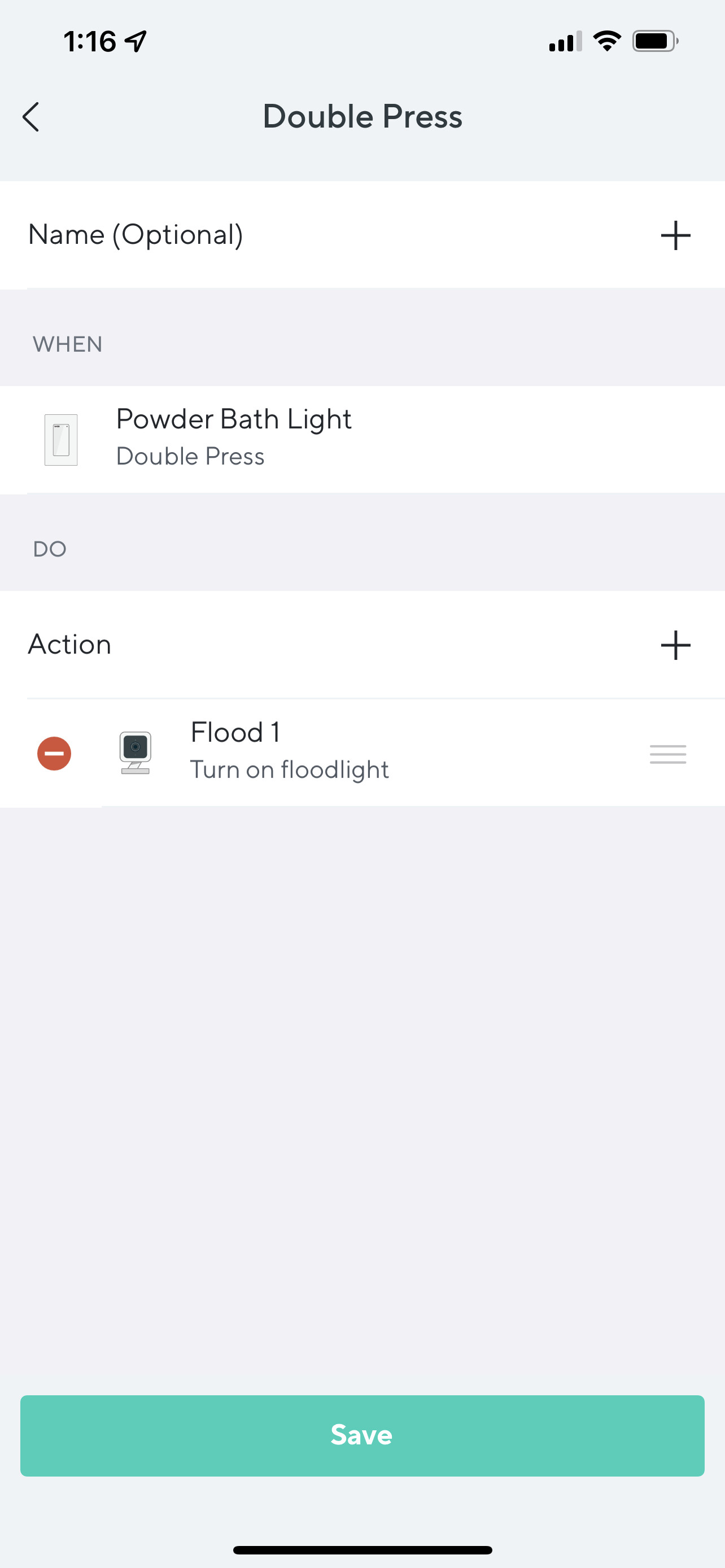Go back from Double Press screen
This screenshot has width=725, height=1568.
[x=31, y=116]
